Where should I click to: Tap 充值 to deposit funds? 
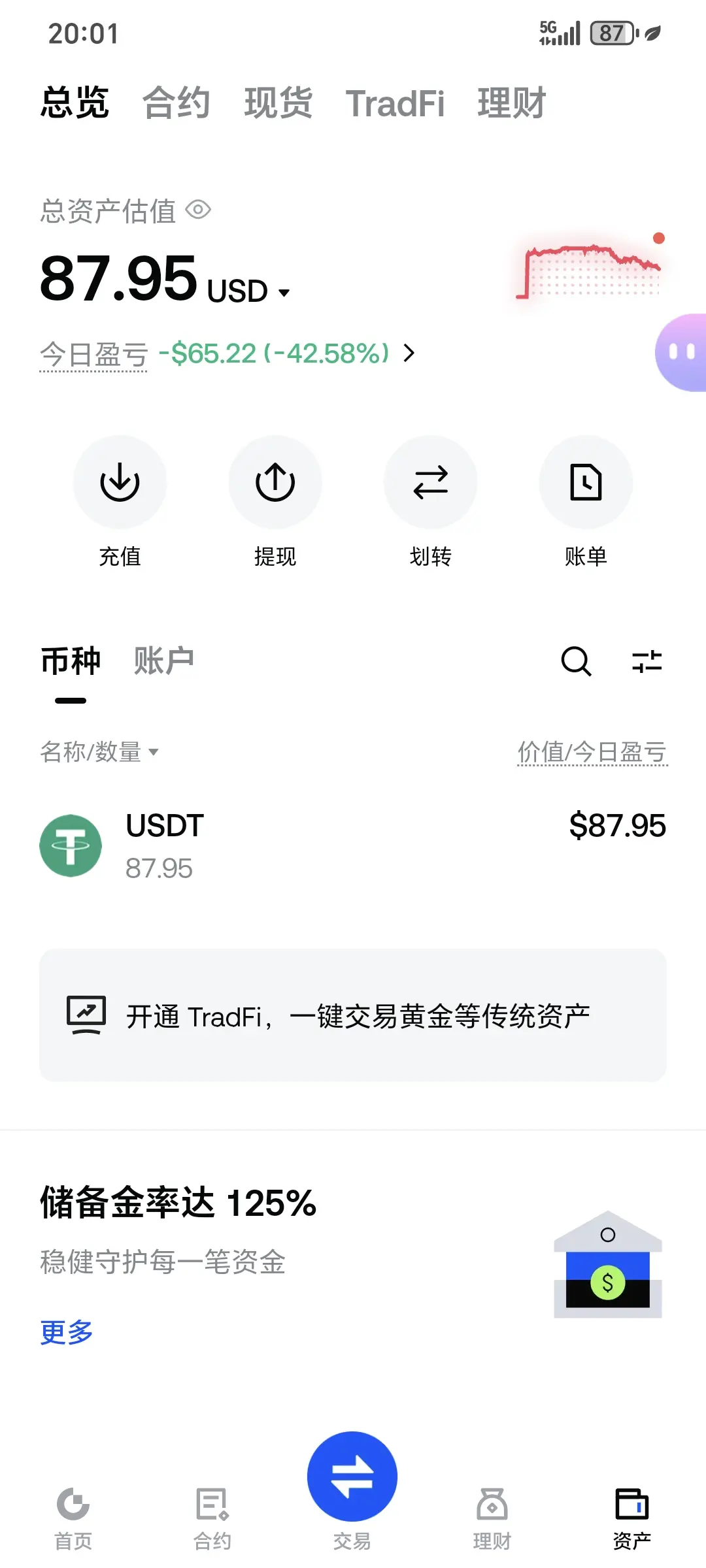[x=120, y=482]
